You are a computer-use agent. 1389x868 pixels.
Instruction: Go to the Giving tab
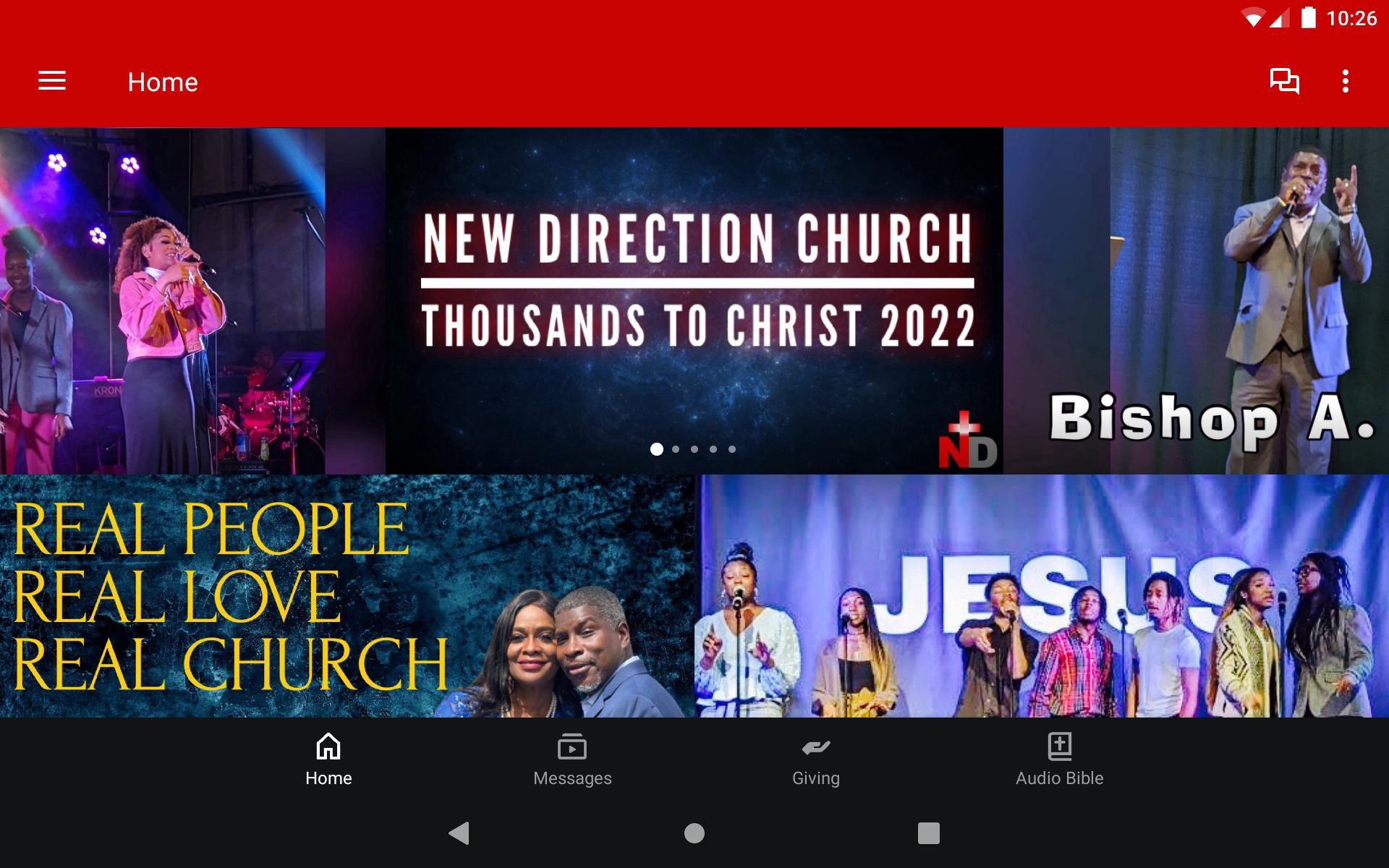coord(816,759)
